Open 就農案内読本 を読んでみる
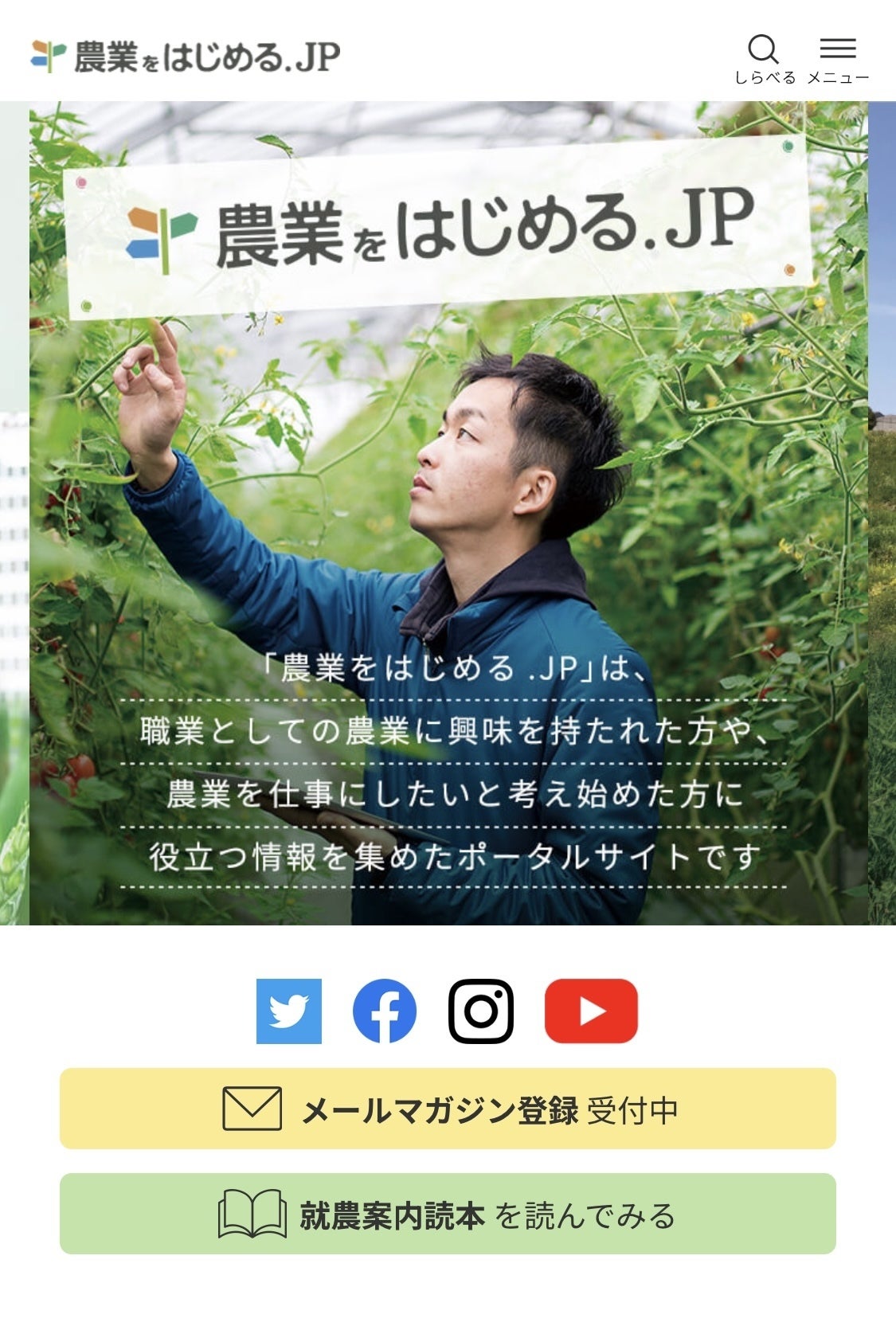Viewport: 896px width, 1326px height. 448,1214
